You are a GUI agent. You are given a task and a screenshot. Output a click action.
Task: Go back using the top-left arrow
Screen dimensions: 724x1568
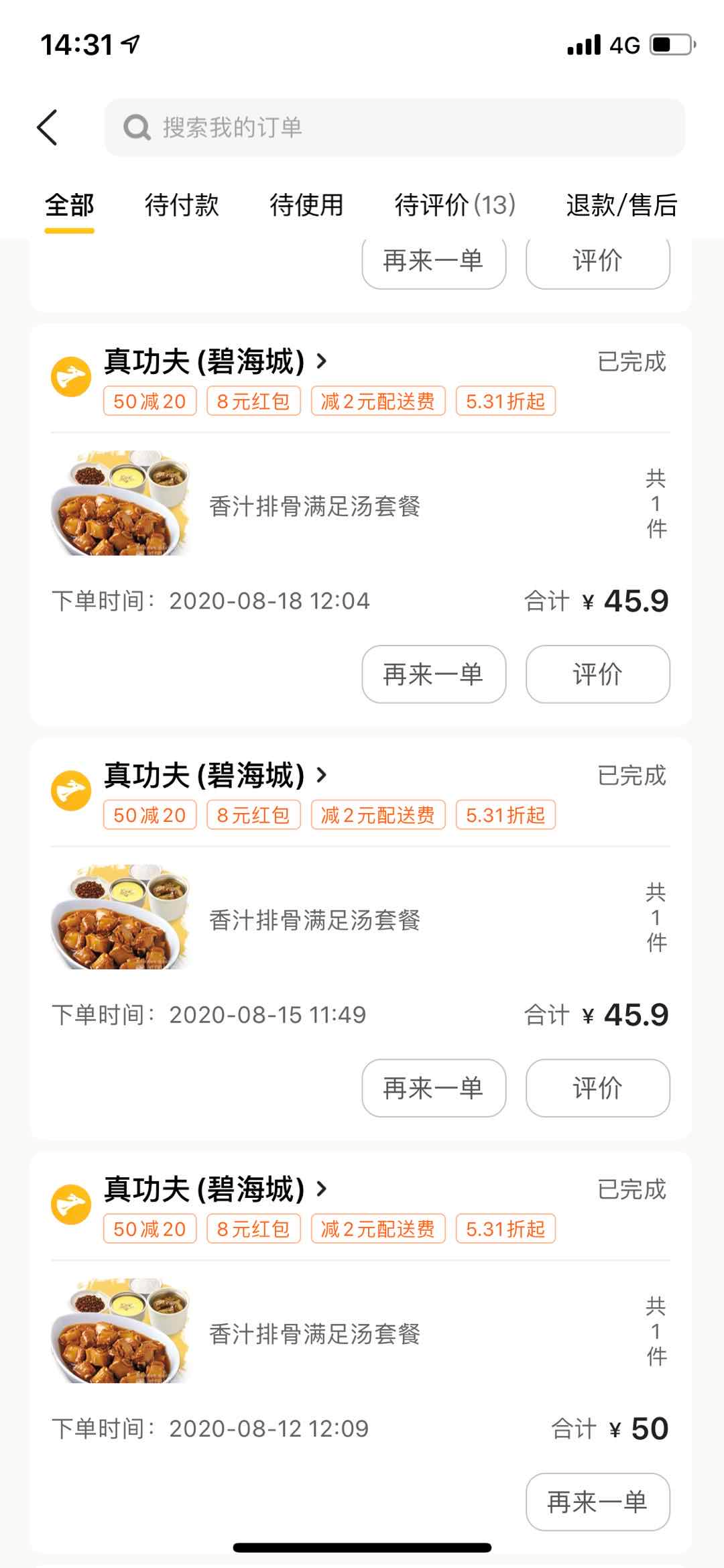pos(47,127)
